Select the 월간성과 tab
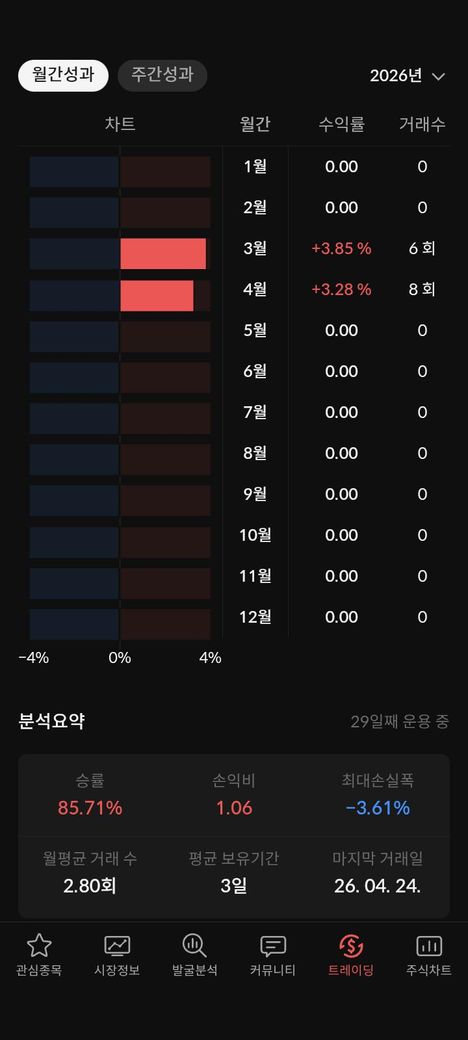The image size is (468, 1040). coord(63,75)
